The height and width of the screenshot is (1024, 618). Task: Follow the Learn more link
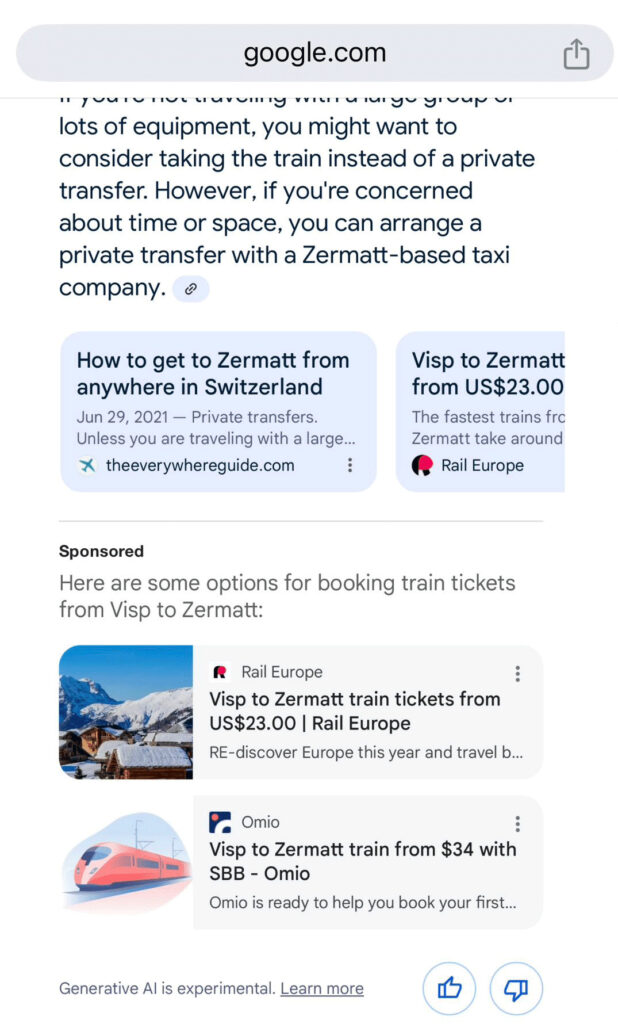pos(322,989)
